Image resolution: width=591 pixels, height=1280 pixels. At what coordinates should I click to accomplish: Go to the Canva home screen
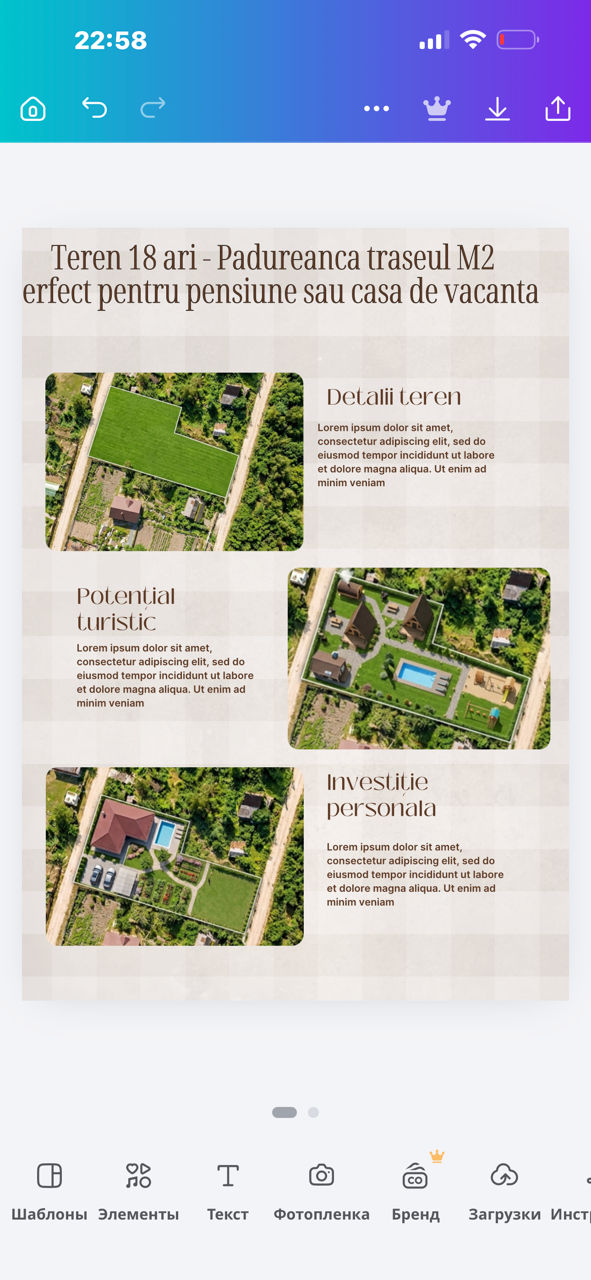tap(33, 109)
